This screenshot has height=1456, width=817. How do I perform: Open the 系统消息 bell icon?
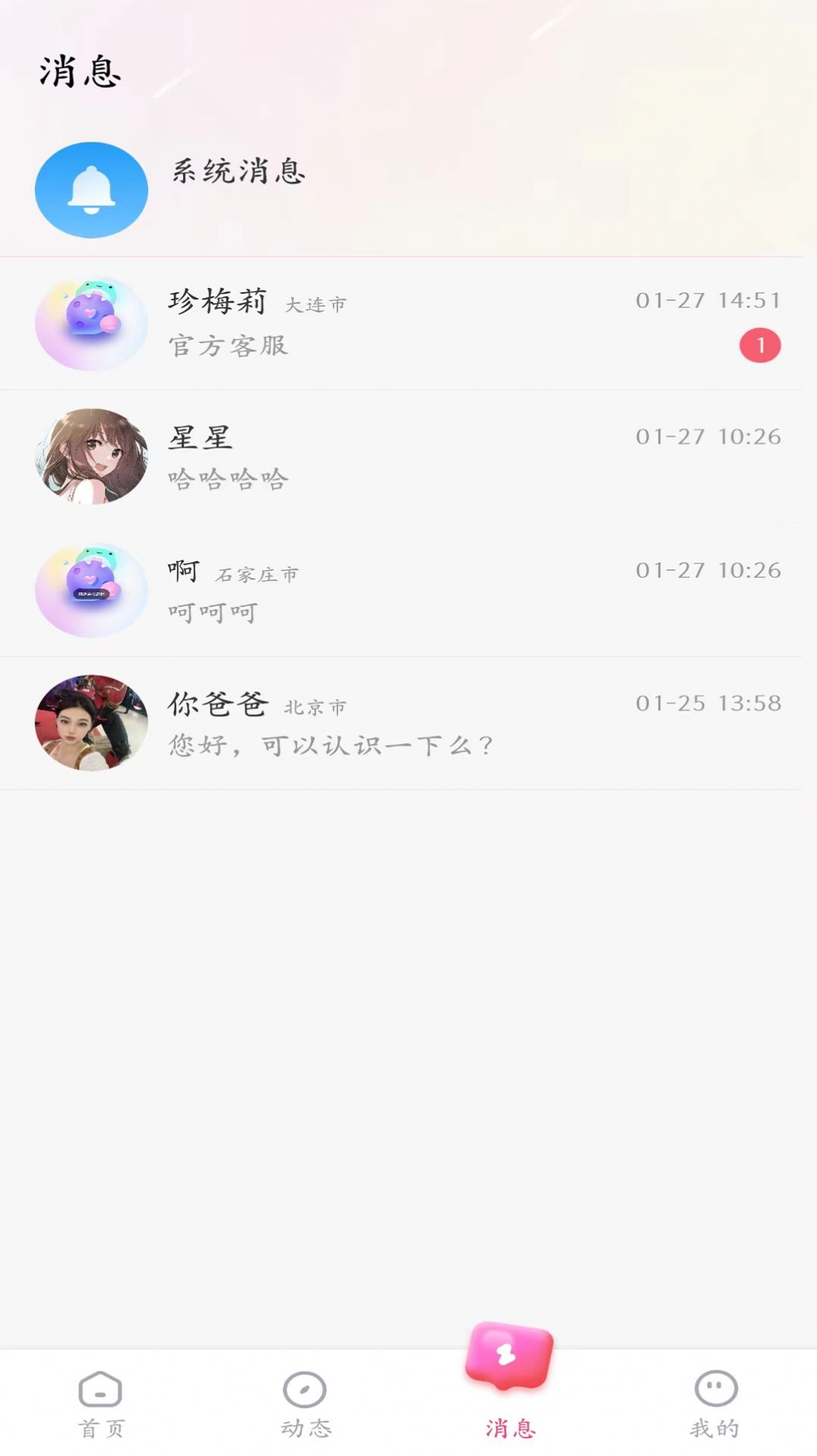90,190
